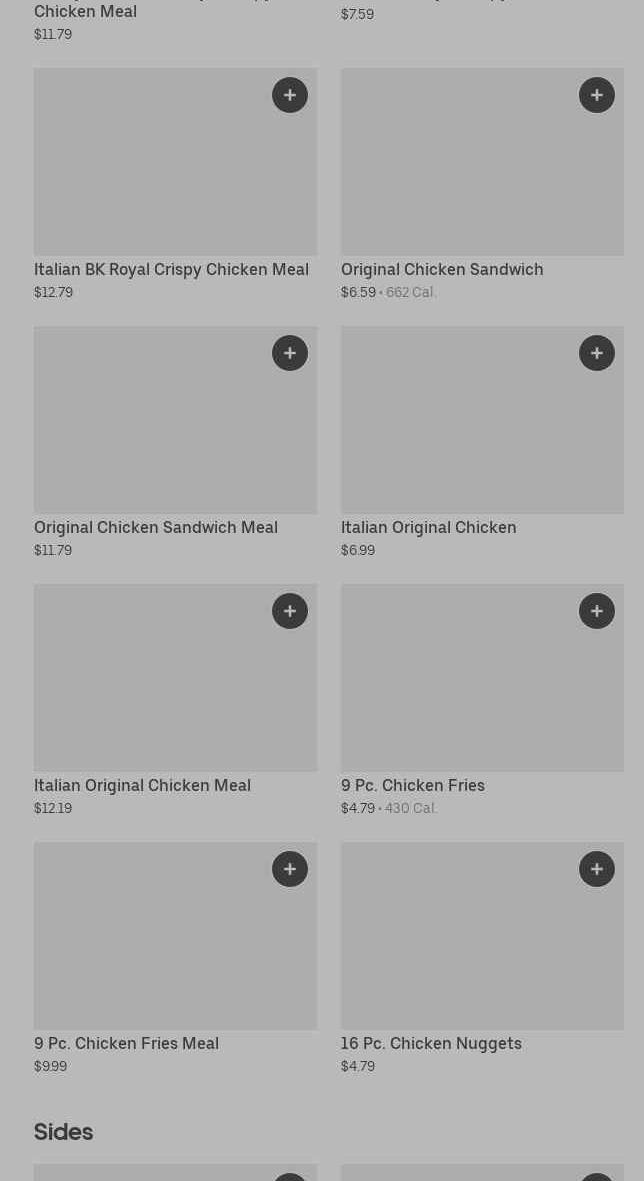
Task: Add 9 Pc. Chicken Fries to cart
Action: coord(597,611)
